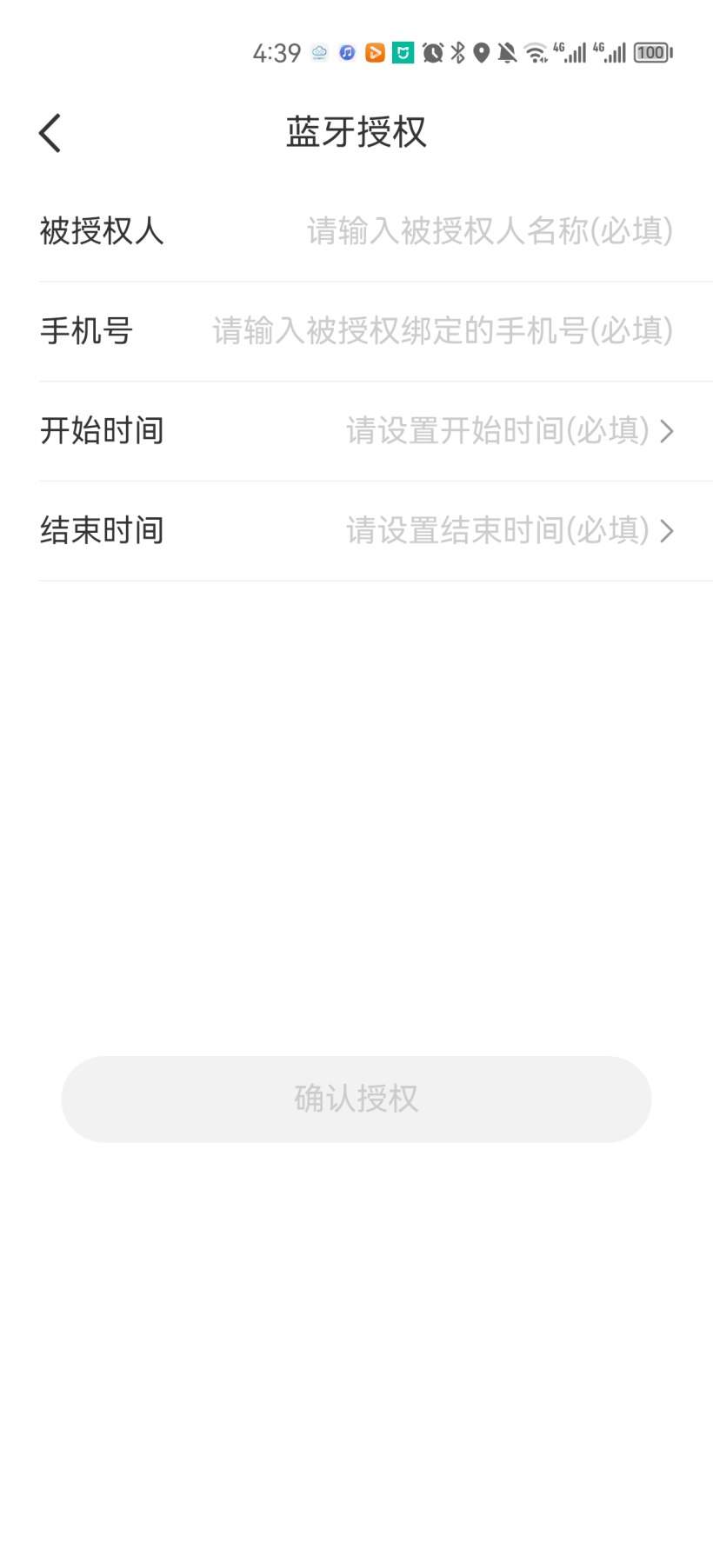Click the 开始时间 row label
Viewport: 713px width, 1568px height.
click(x=102, y=430)
